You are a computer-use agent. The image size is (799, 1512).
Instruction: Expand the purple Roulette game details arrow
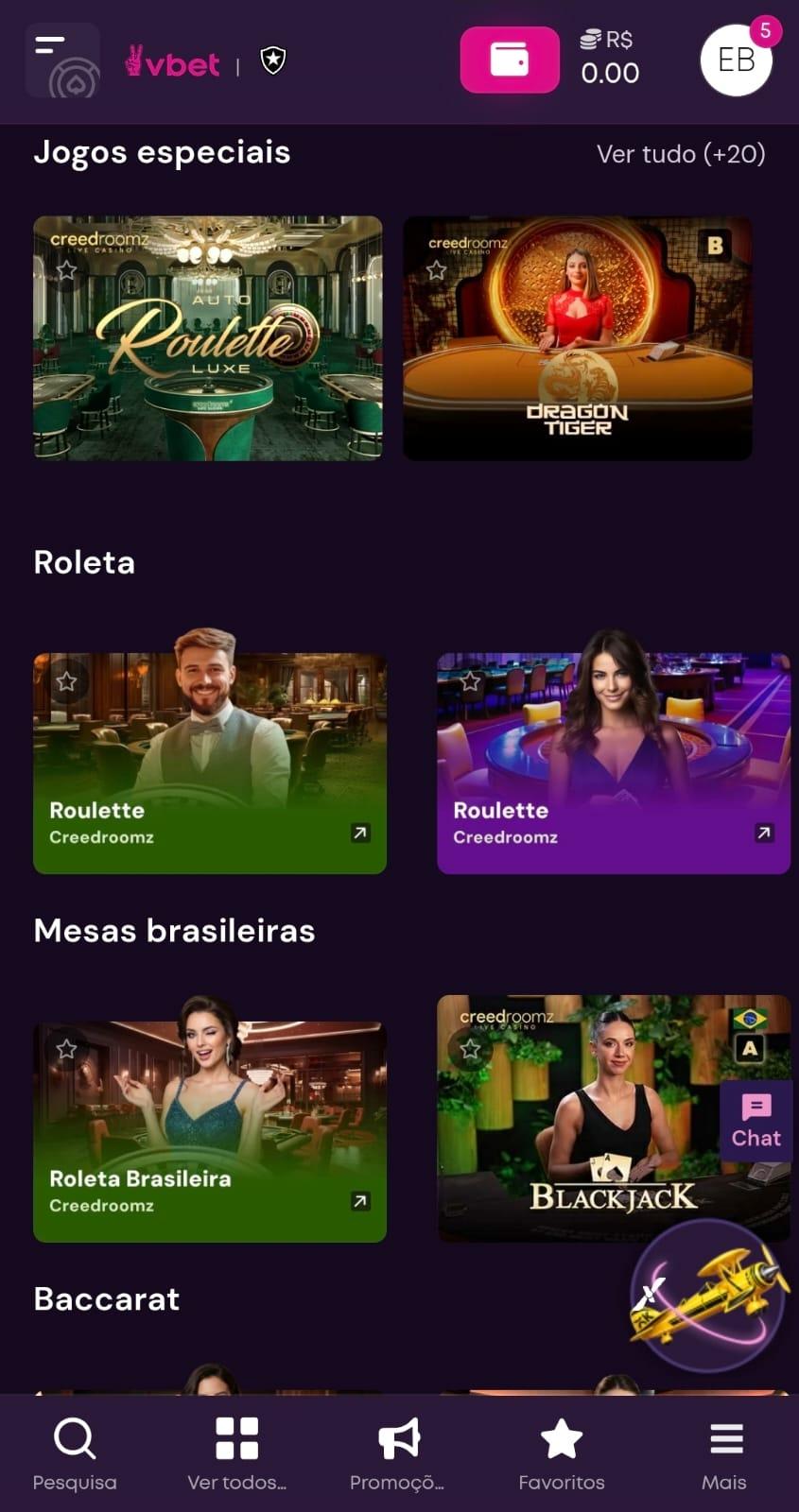tap(762, 834)
